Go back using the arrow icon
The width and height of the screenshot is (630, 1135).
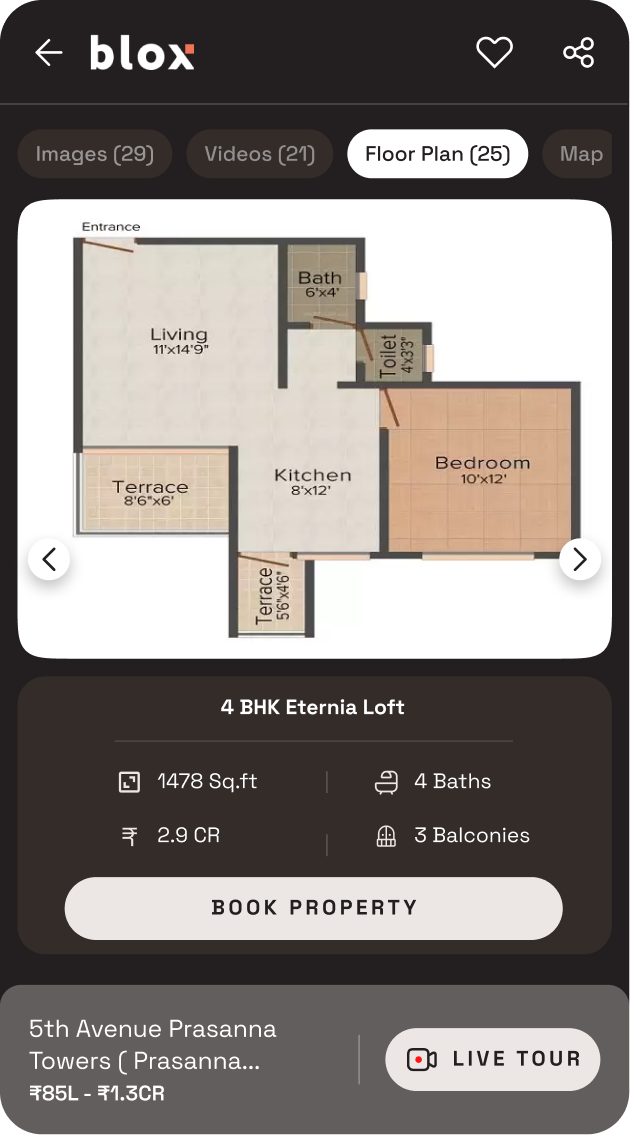[x=48, y=53]
